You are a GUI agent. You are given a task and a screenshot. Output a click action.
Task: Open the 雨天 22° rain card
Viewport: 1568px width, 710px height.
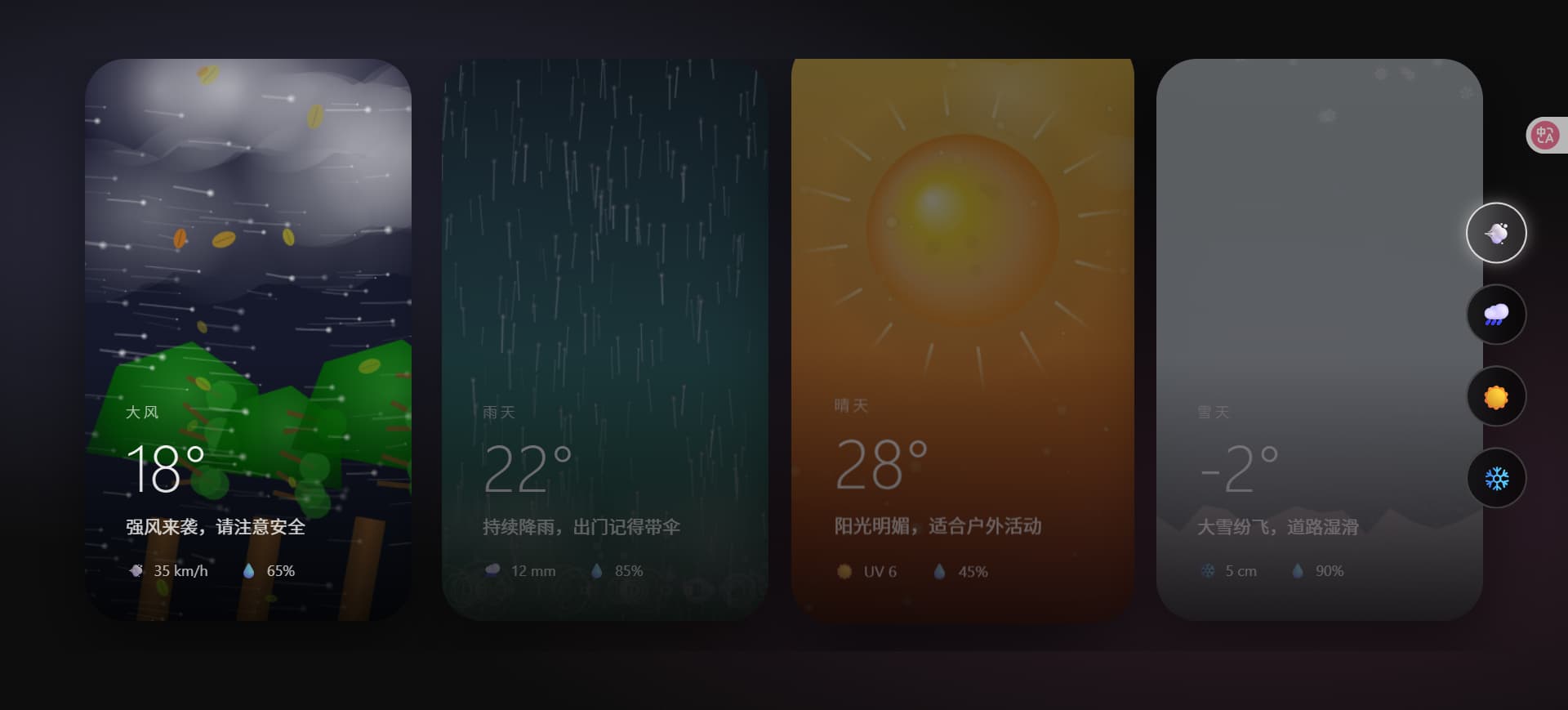tap(605, 339)
